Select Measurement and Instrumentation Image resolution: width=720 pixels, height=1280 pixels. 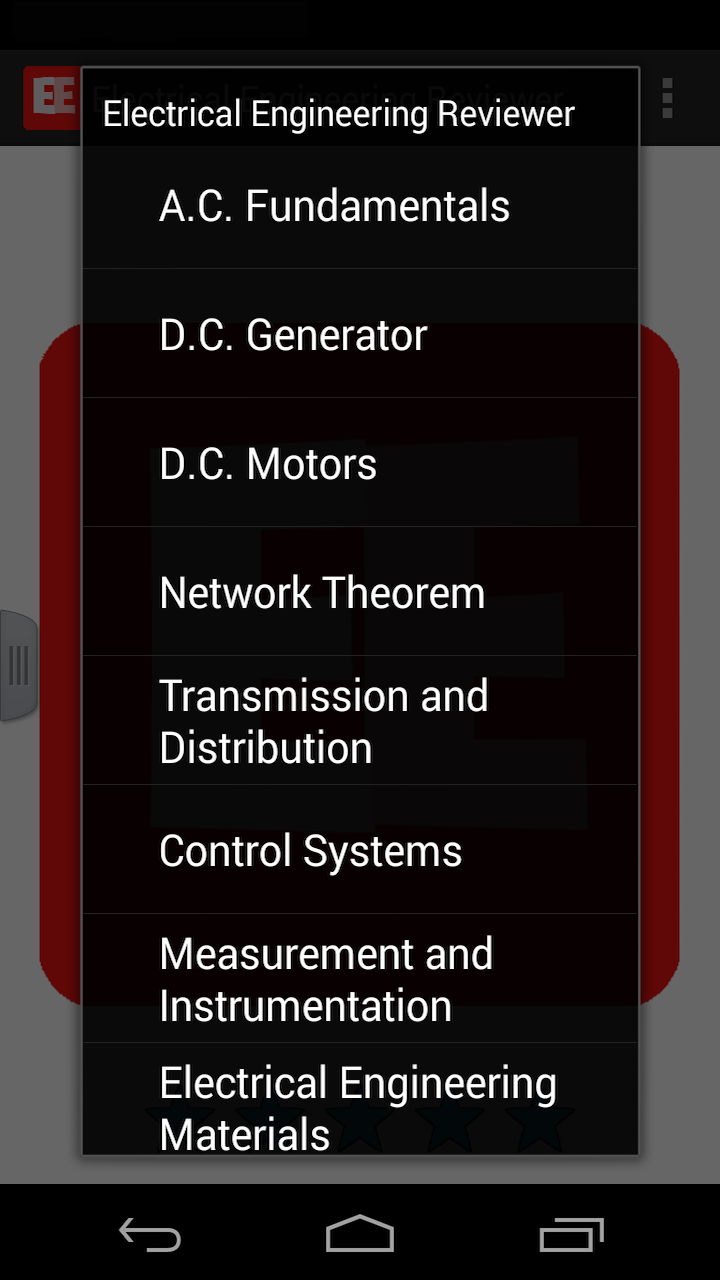coord(325,978)
